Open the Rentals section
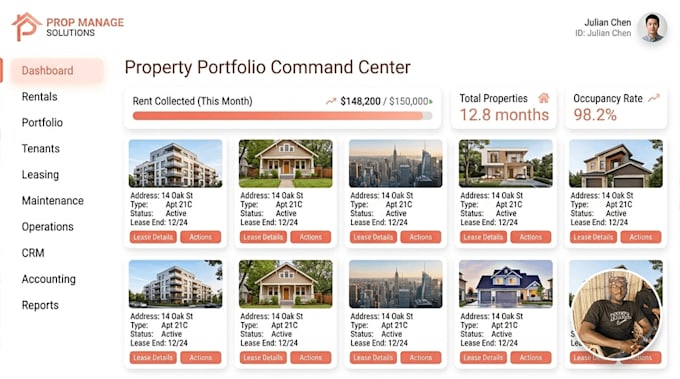Screen dimensions: 680x379 [39, 97]
